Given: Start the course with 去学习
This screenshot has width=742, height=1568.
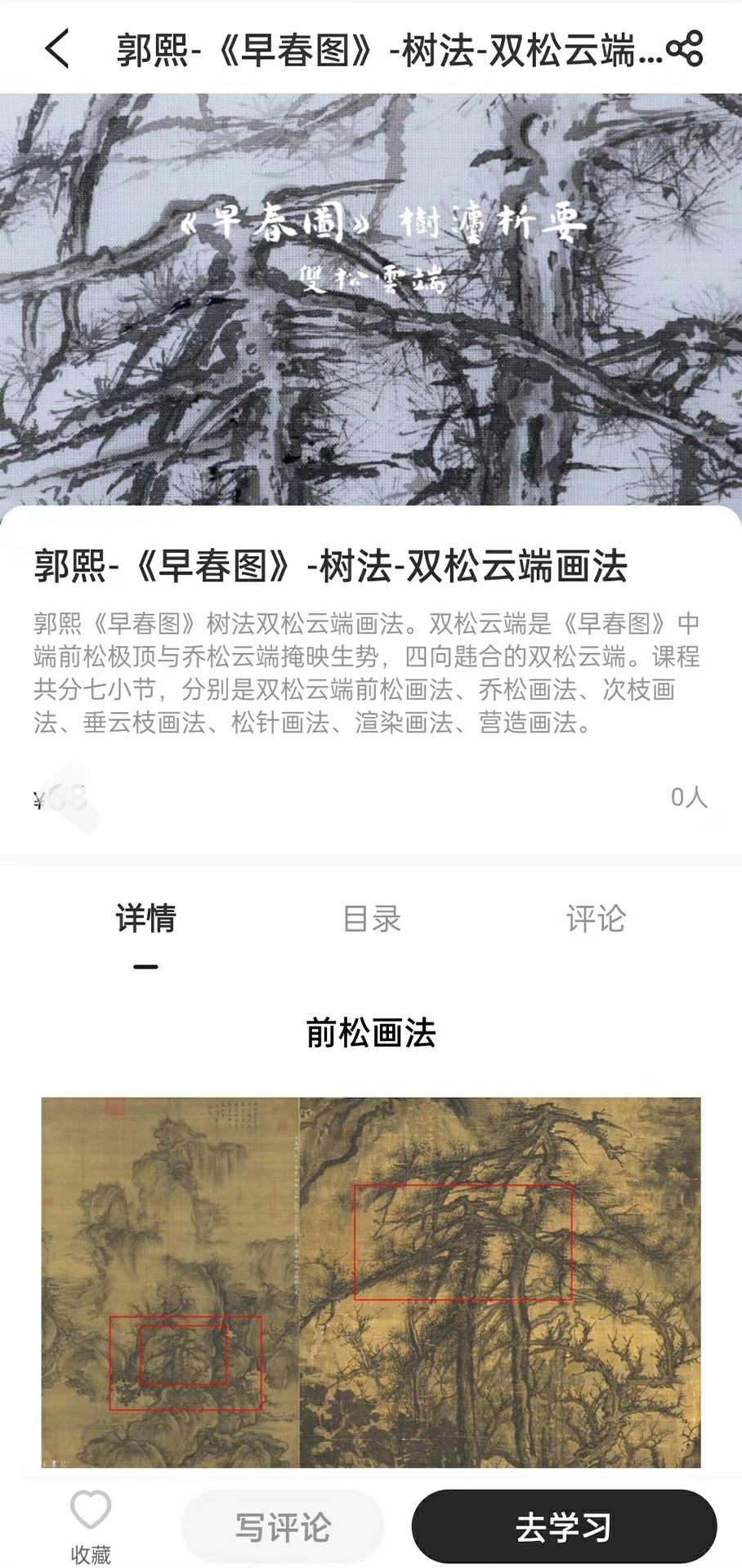Looking at the screenshot, I should 564,1527.
